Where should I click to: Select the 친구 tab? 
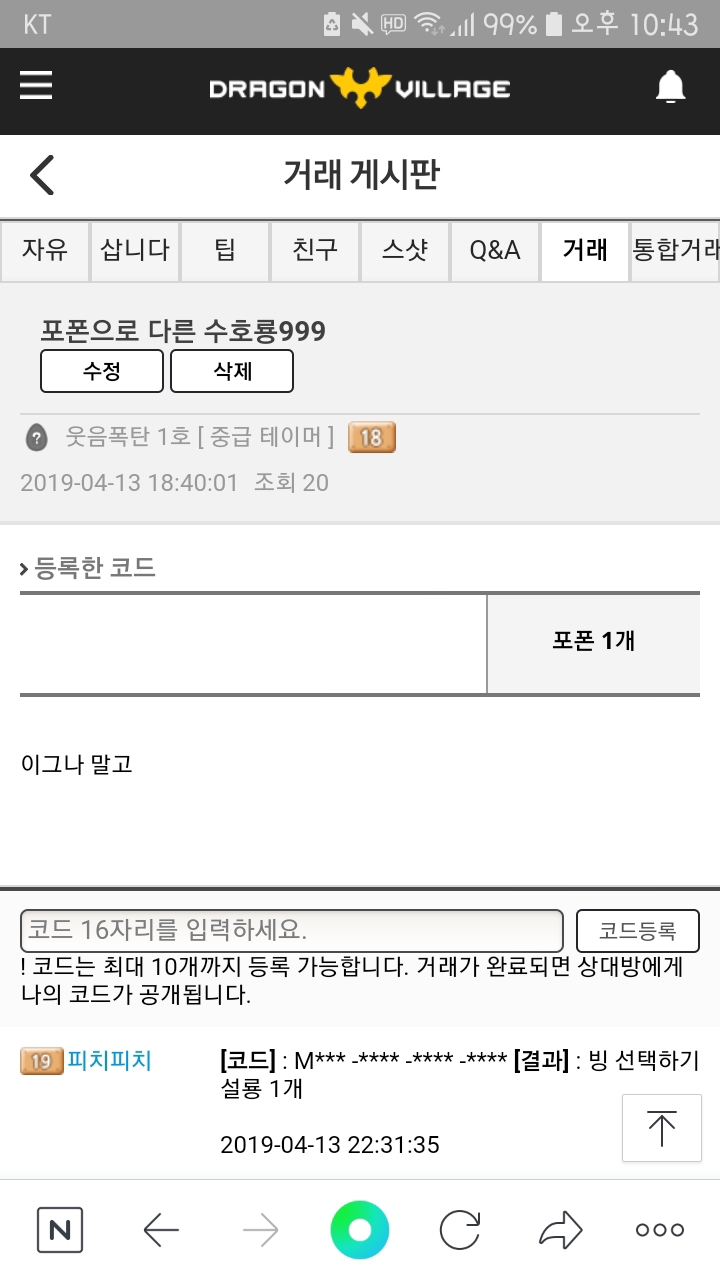[315, 250]
